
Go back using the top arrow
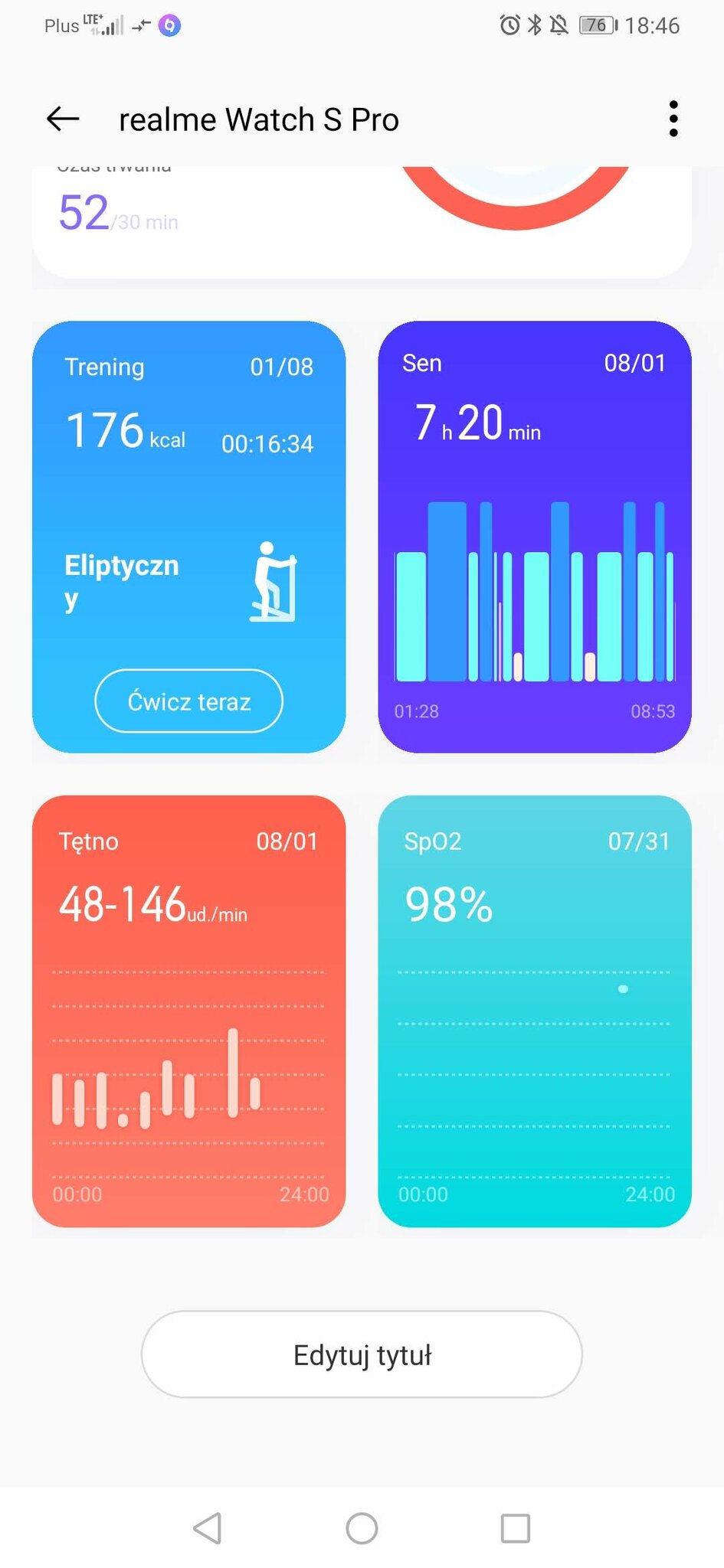[x=63, y=119]
